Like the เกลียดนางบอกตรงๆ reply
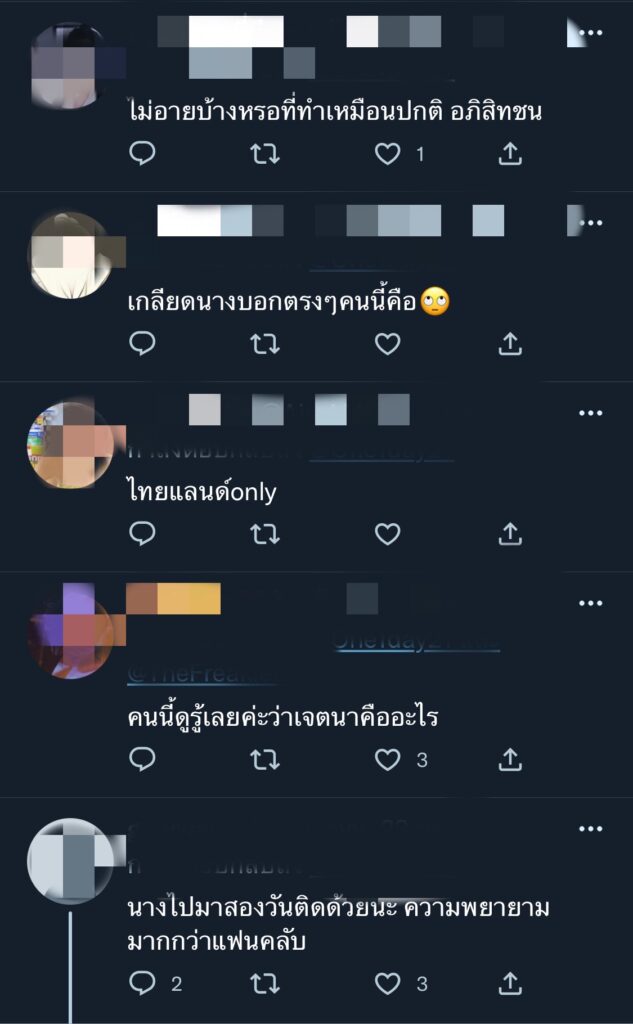The width and height of the screenshot is (633, 1024). pos(387,344)
